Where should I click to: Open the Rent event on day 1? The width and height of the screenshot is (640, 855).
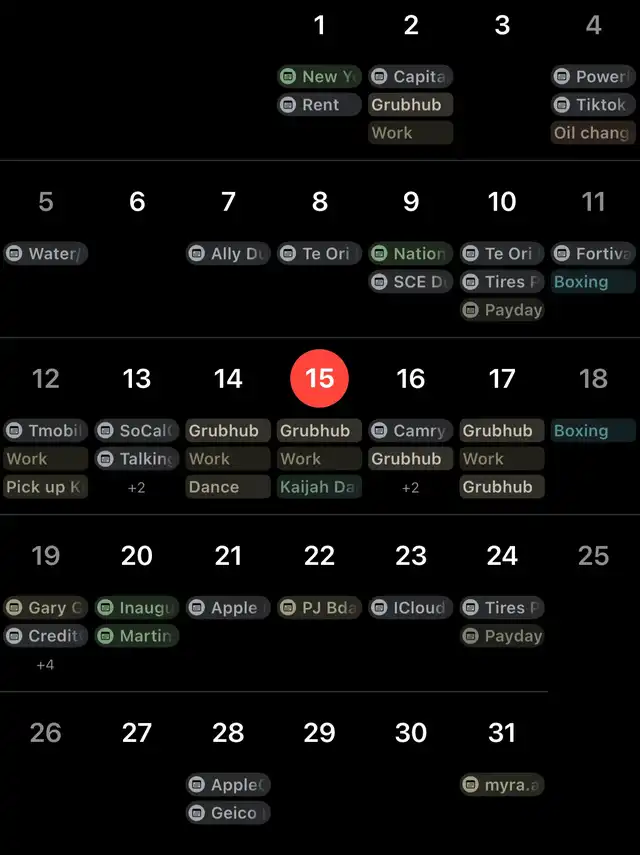tap(319, 104)
